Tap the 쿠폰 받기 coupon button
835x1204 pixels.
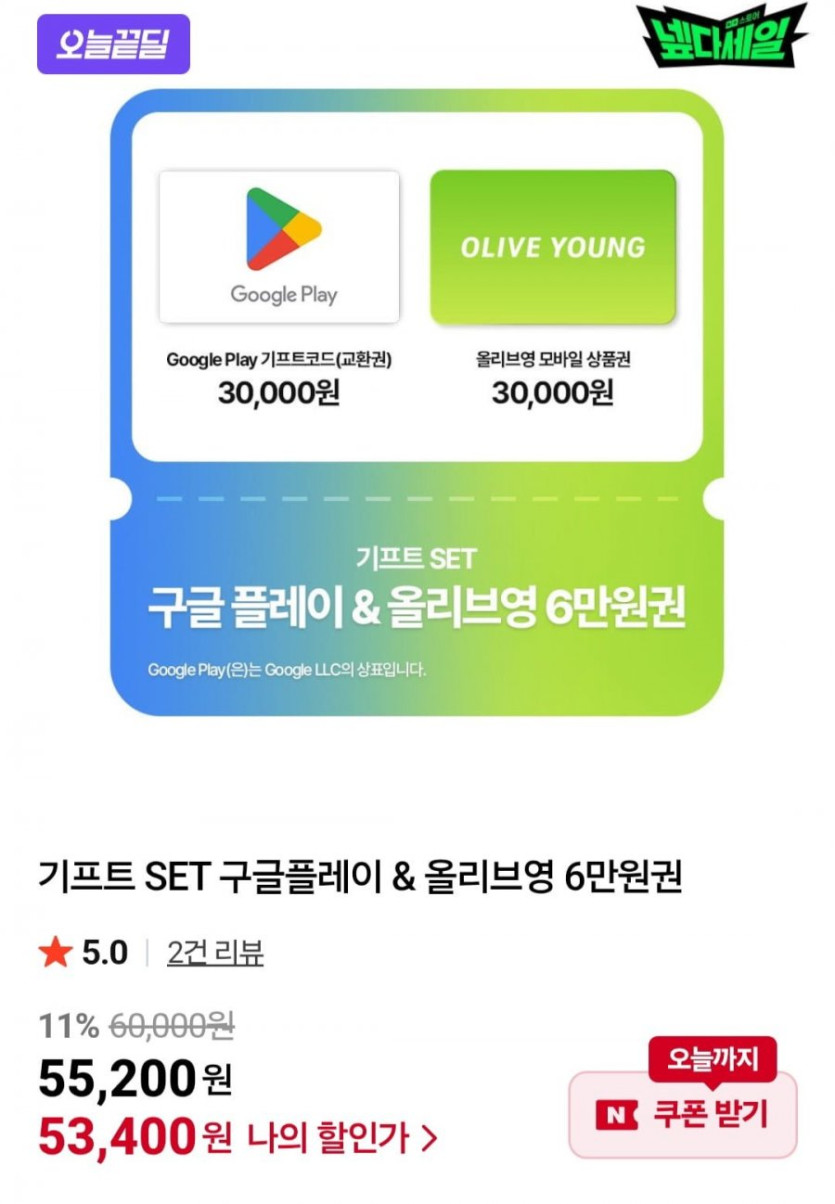coord(683,1115)
